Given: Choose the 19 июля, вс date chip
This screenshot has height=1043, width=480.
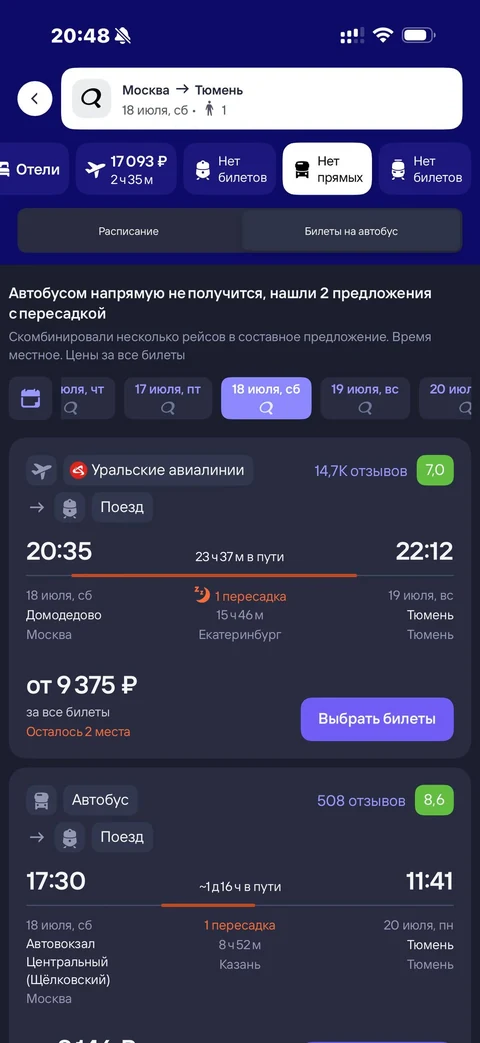Looking at the screenshot, I should (365, 398).
